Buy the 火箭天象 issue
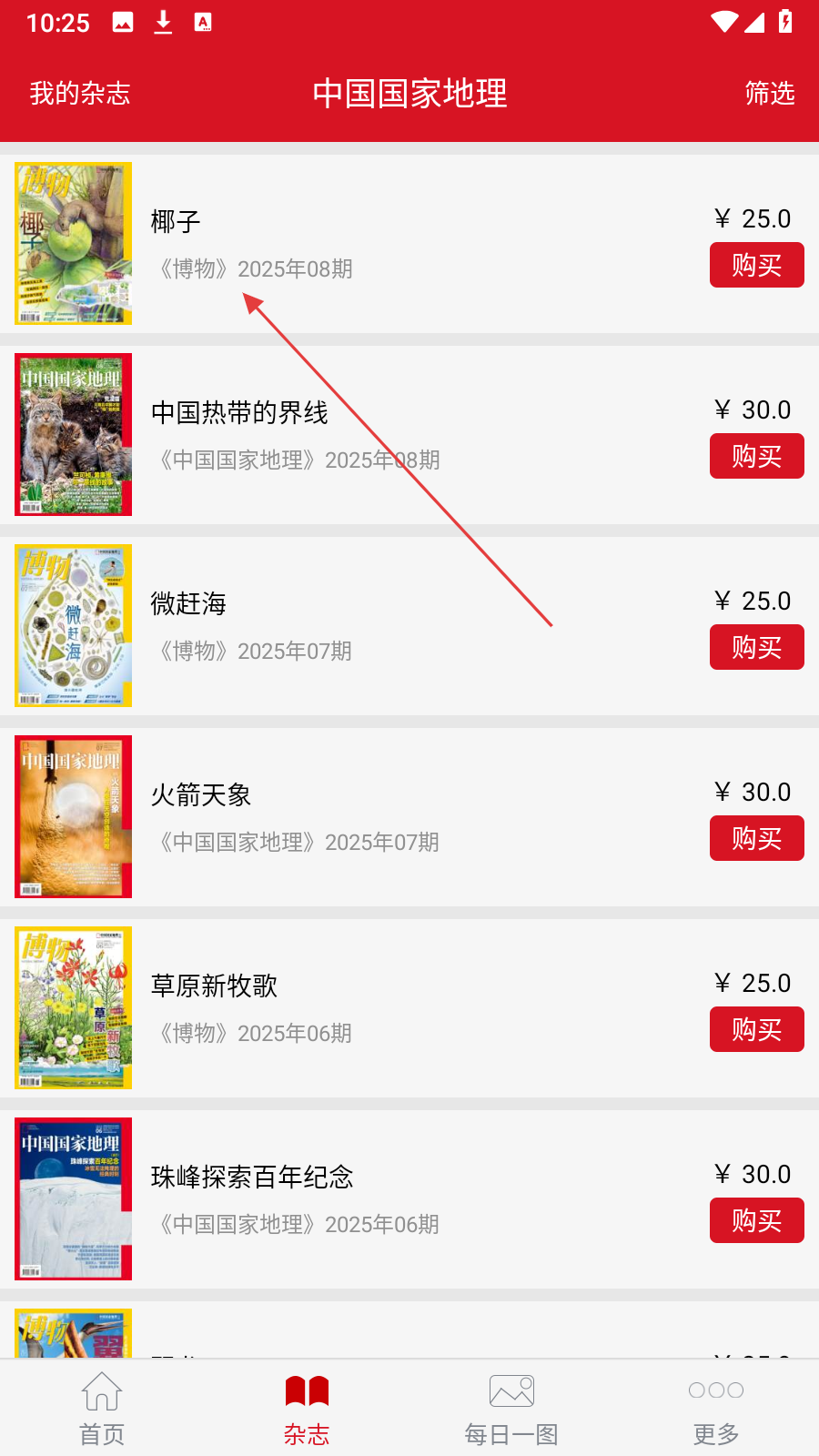Screen dimensions: 819x1456 [x=756, y=838]
